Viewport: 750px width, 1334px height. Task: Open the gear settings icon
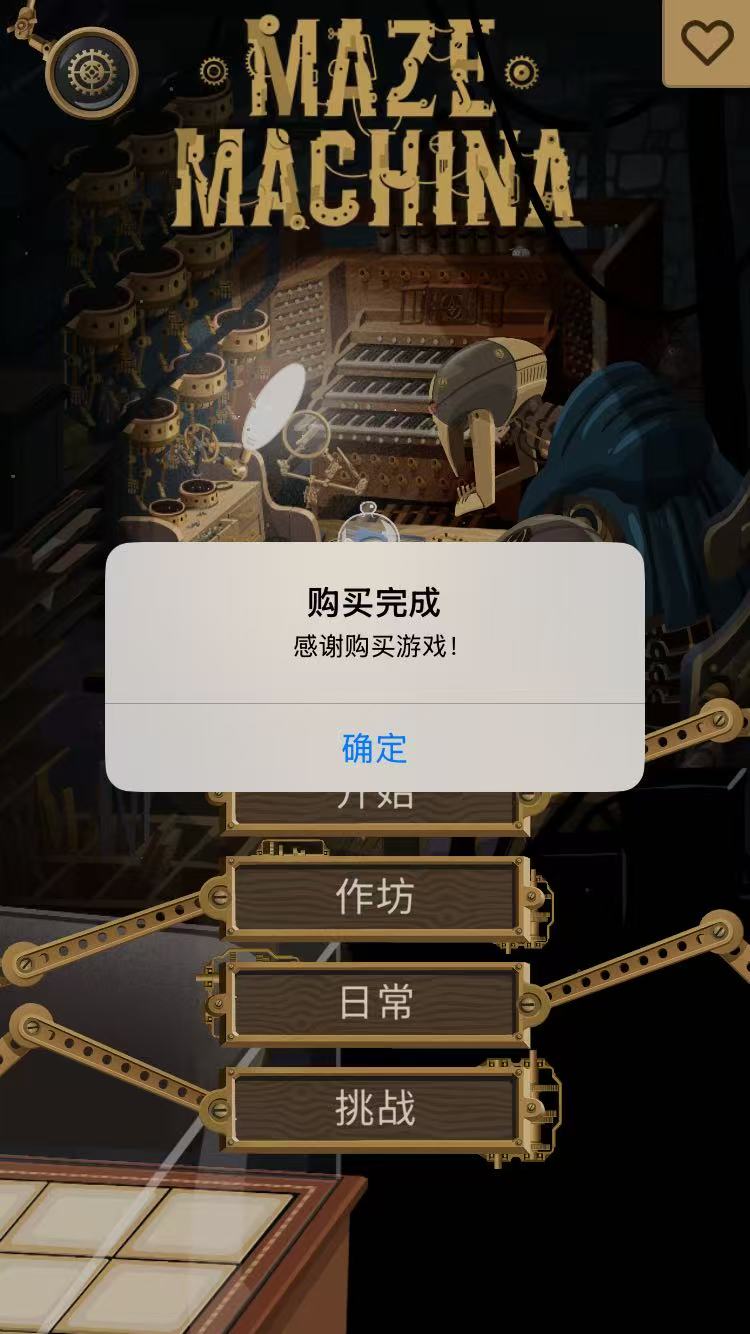point(91,72)
